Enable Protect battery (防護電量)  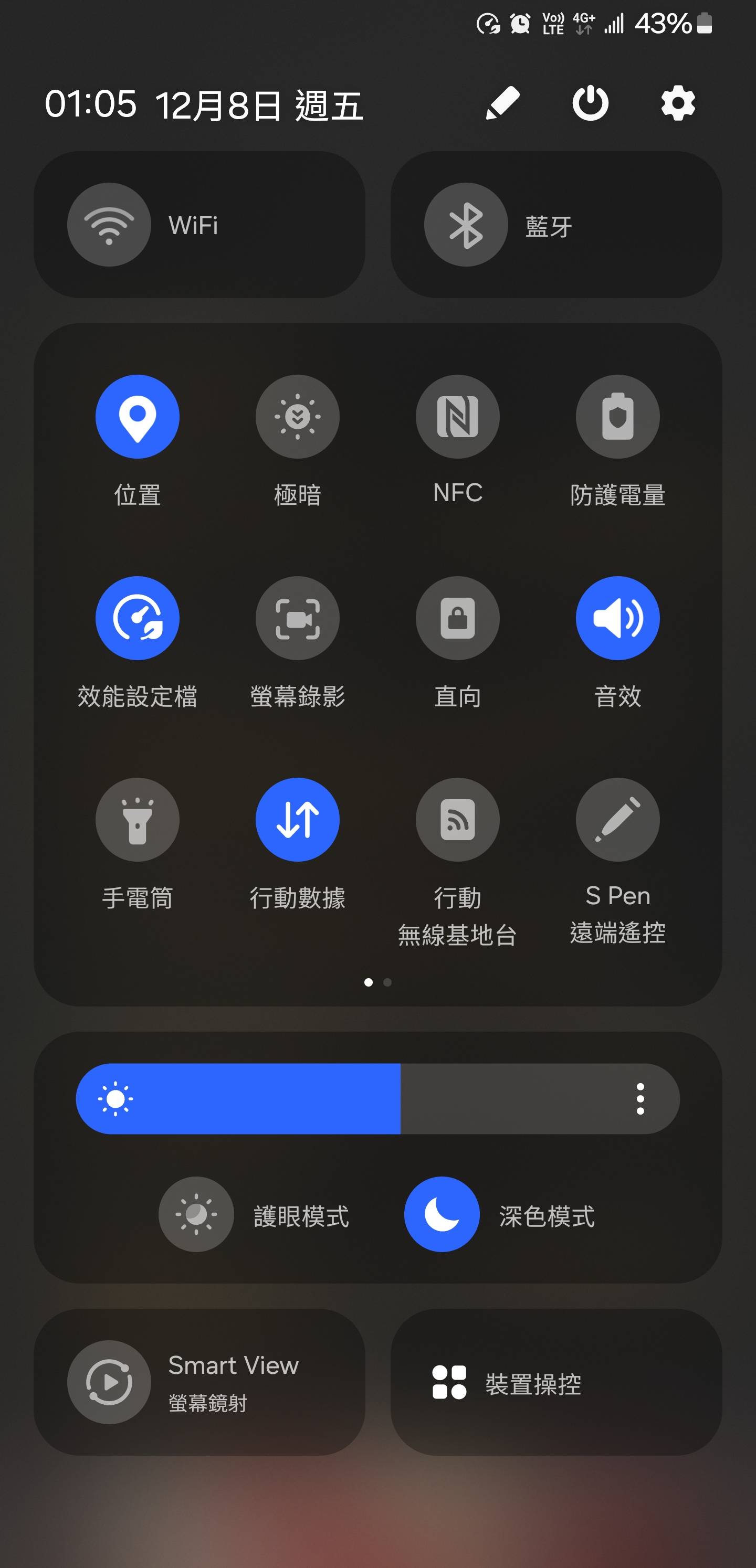(618, 416)
